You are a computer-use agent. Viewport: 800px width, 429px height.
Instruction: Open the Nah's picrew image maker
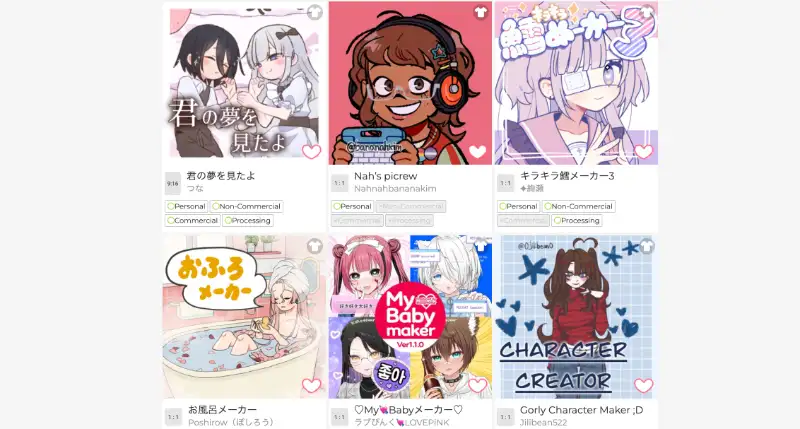tap(410, 80)
